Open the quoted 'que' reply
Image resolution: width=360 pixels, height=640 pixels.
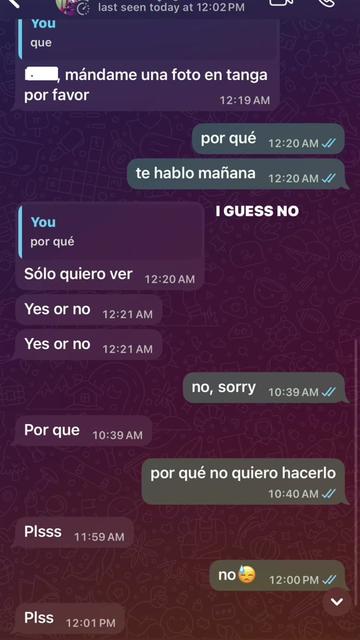149,38
